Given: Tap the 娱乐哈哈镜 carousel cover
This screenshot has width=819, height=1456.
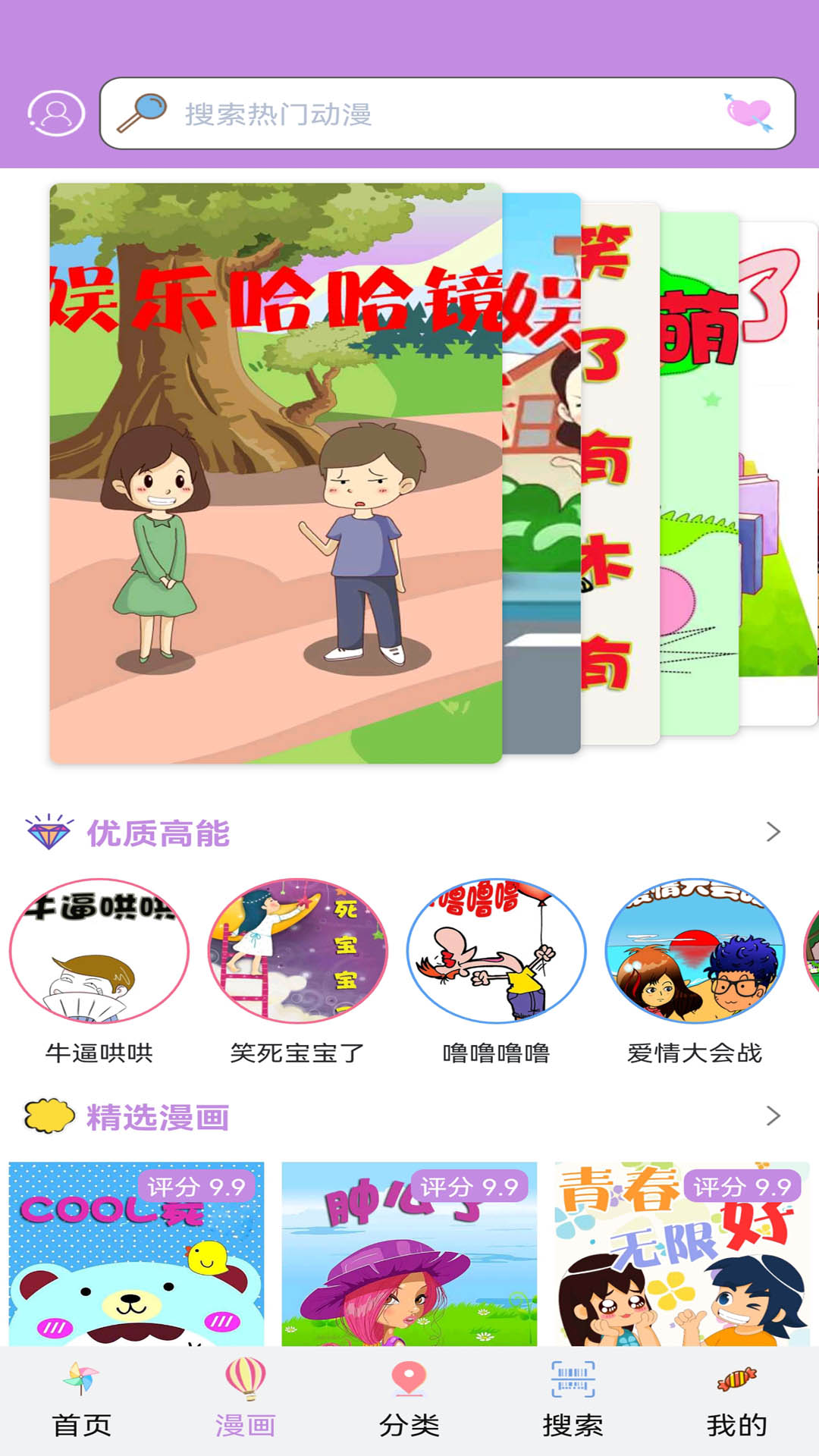Looking at the screenshot, I should 275,470.
